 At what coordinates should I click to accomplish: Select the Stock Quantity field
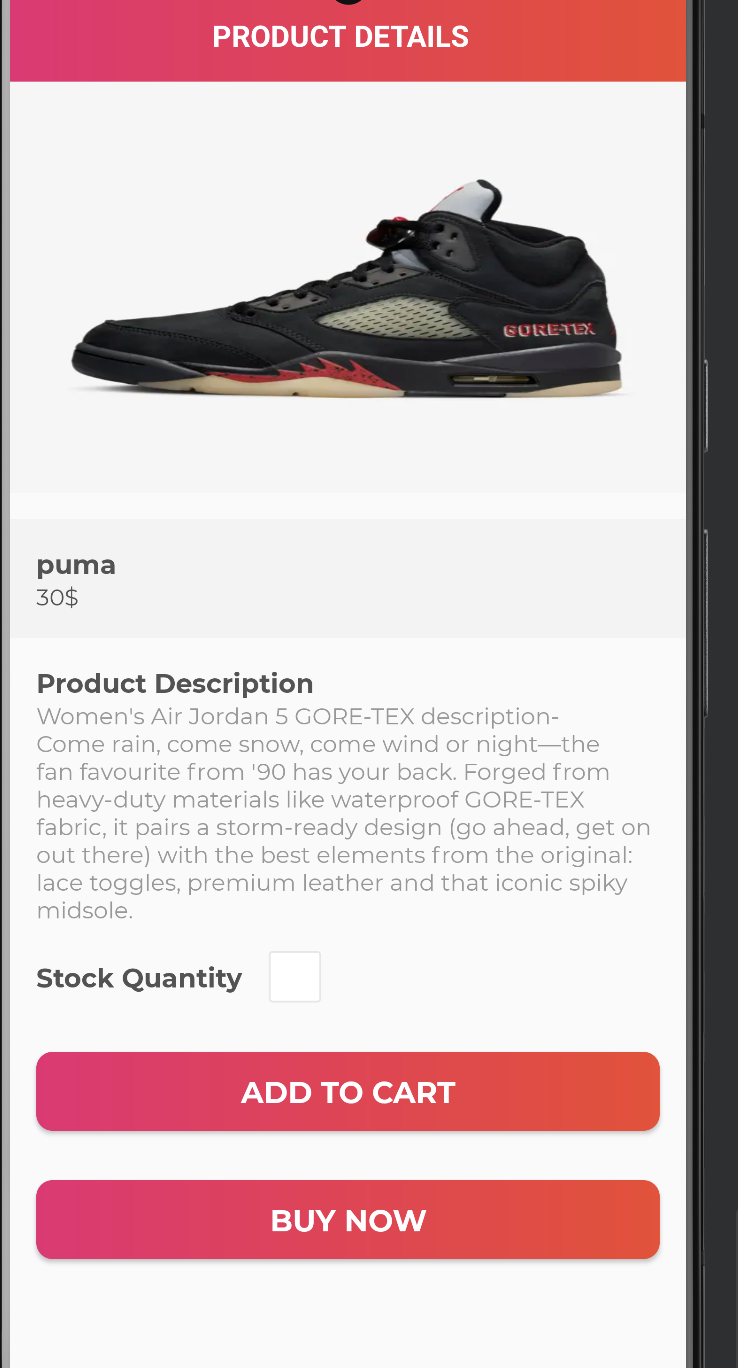(295, 977)
